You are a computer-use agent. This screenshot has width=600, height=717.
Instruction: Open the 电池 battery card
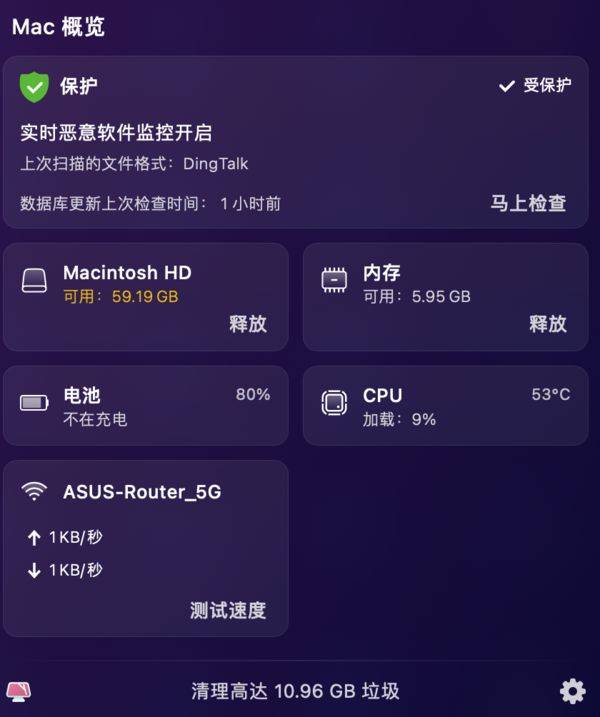point(145,405)
